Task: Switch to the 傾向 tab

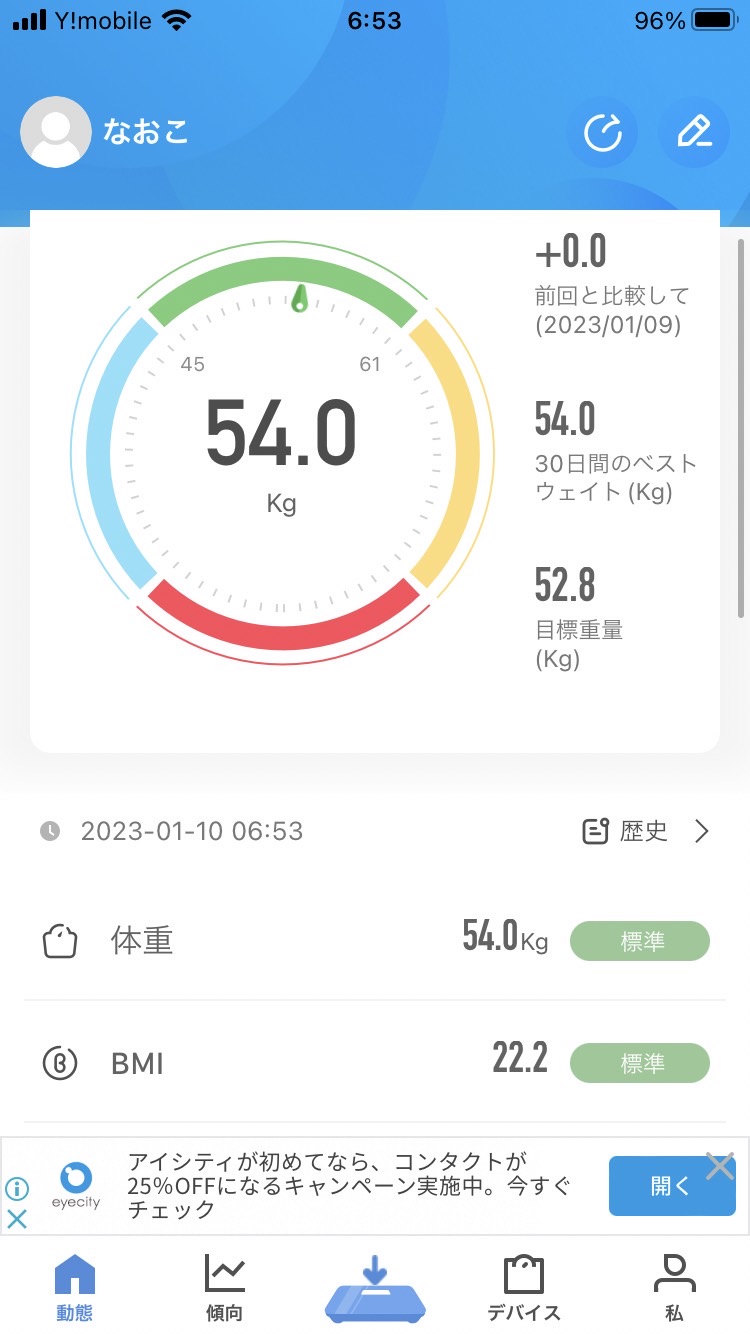Action: 224,1287
